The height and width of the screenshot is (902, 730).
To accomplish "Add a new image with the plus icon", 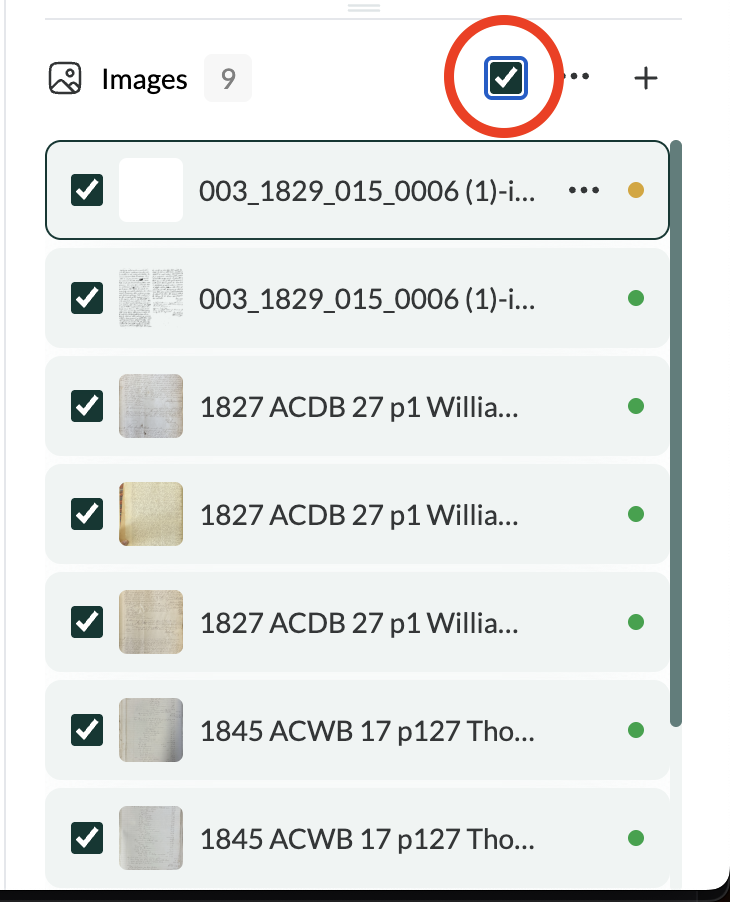I will 647,78.
